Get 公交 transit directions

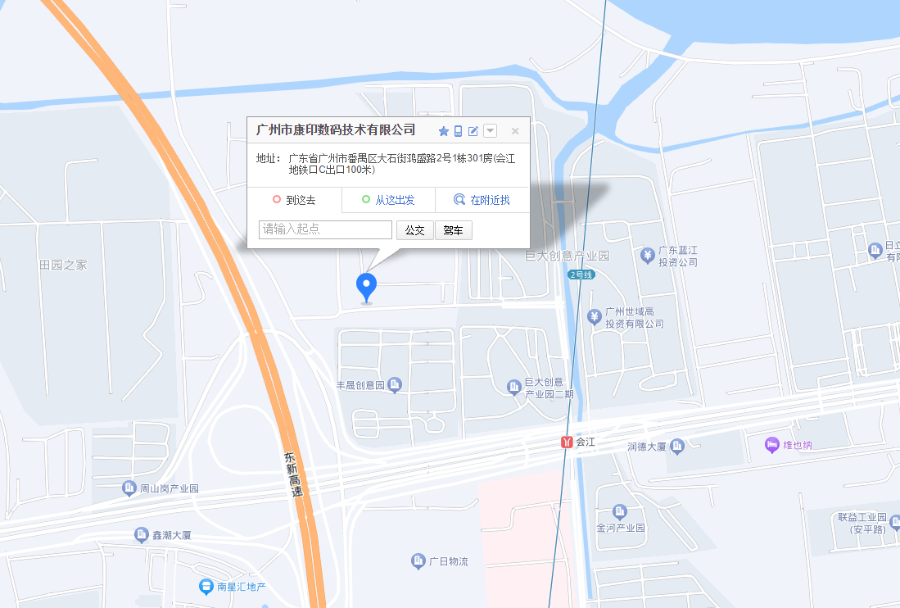pyautogui.click(x=415, y=230)
